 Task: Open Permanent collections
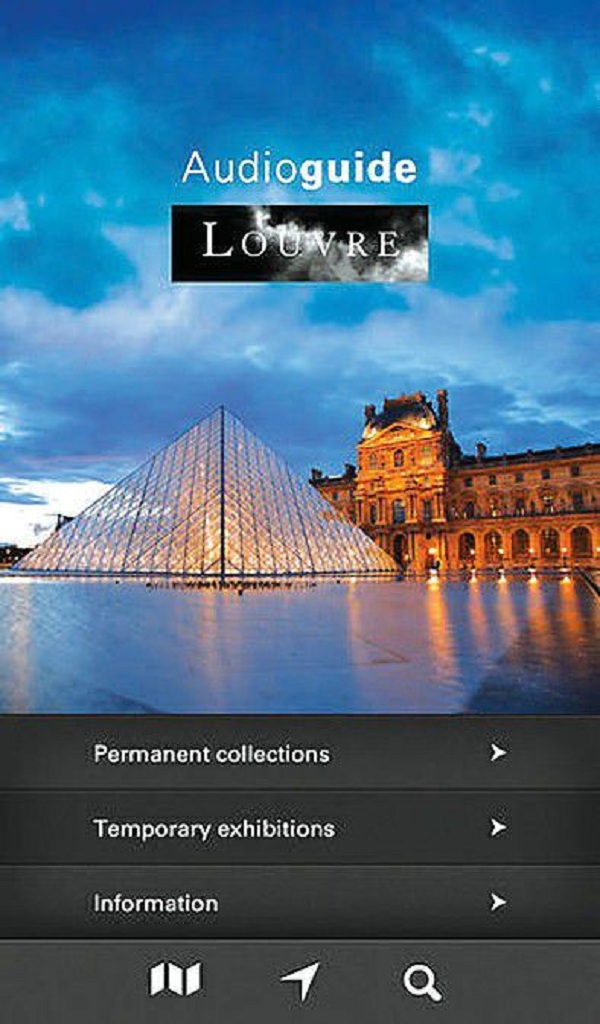pos(300,753)
